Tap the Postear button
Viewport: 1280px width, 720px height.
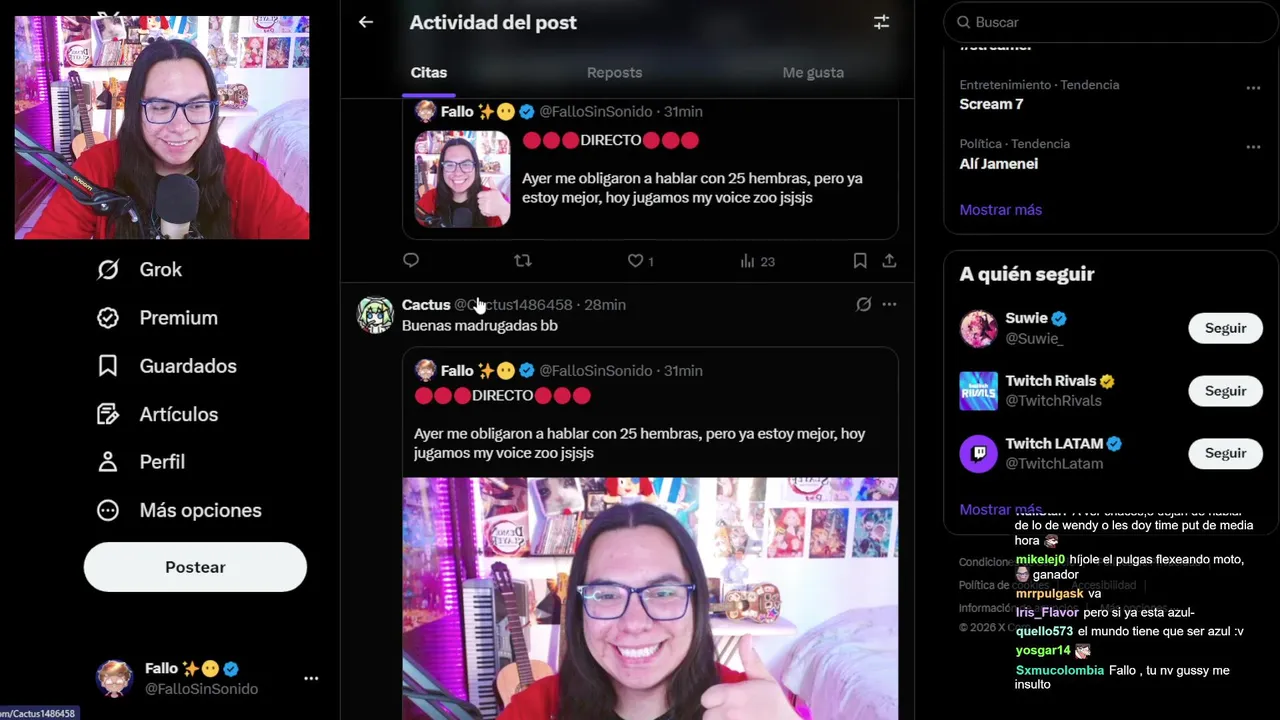195,567
